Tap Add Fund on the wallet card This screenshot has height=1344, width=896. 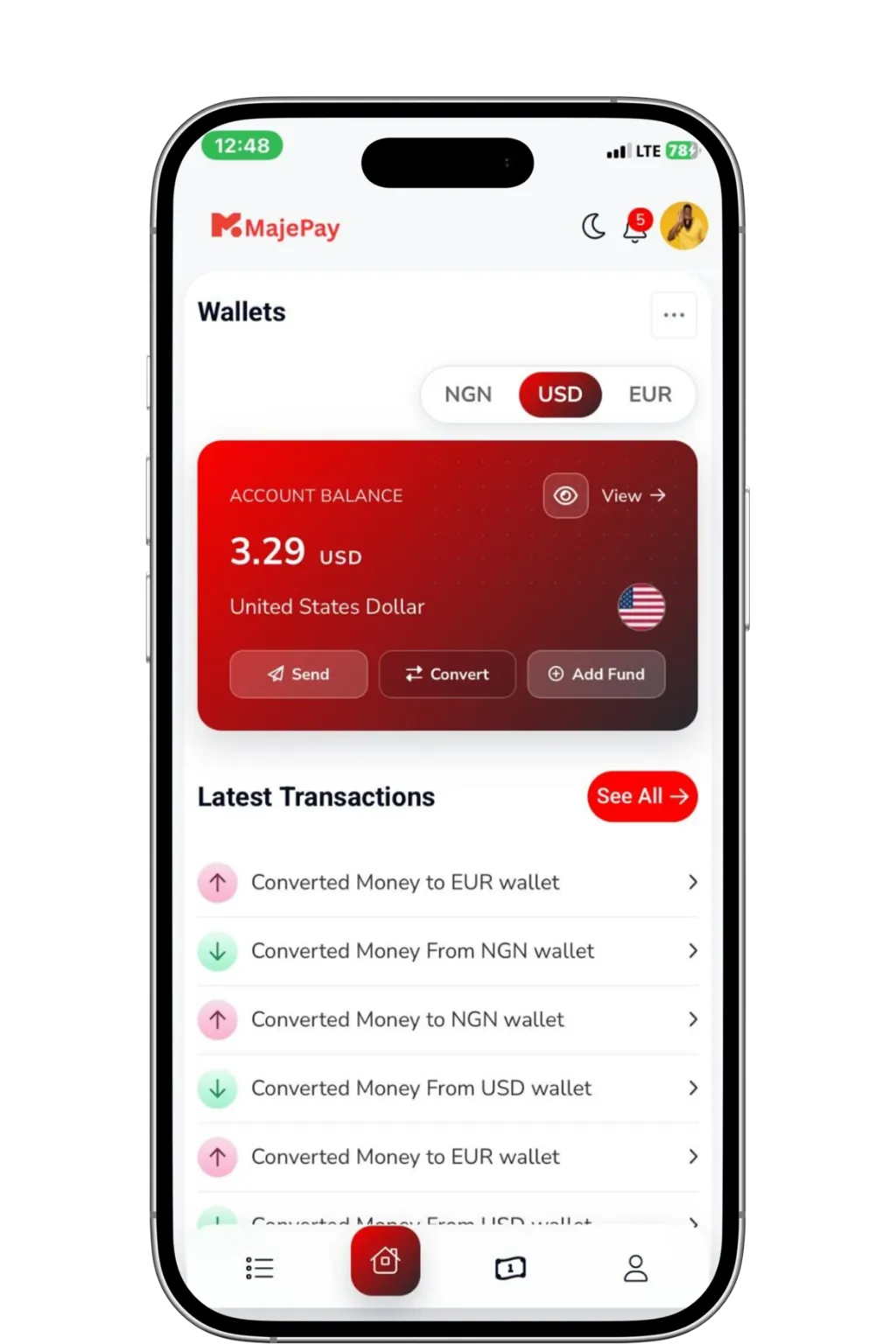click(x=596, y=675)
